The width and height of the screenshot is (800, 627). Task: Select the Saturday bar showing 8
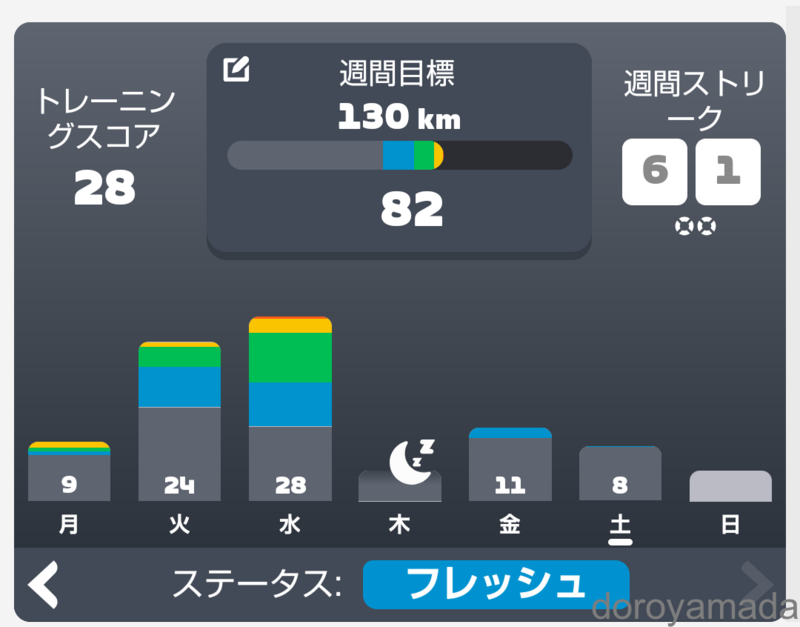(620, 473)
